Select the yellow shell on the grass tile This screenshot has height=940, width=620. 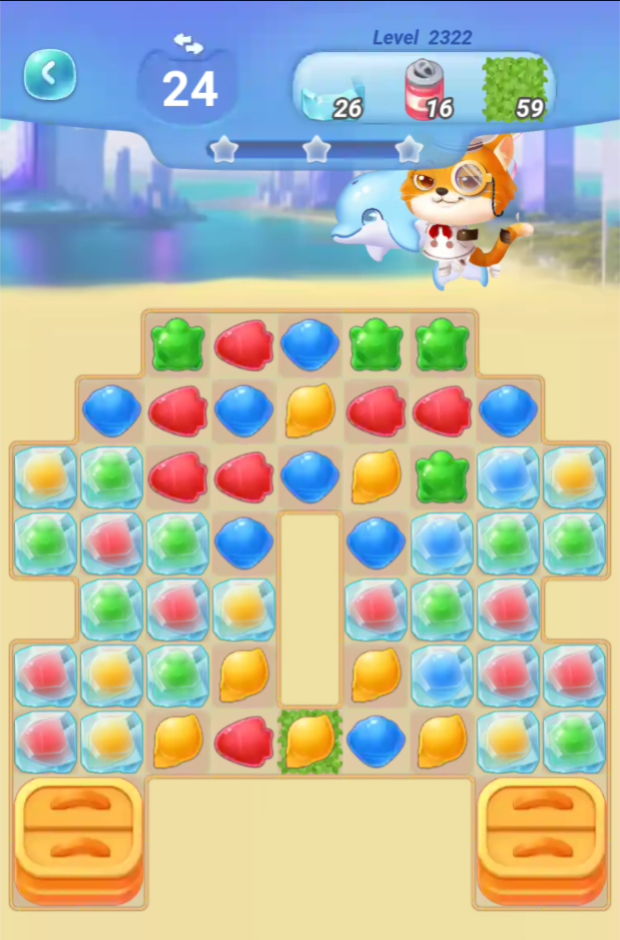(x=310, y=741)
